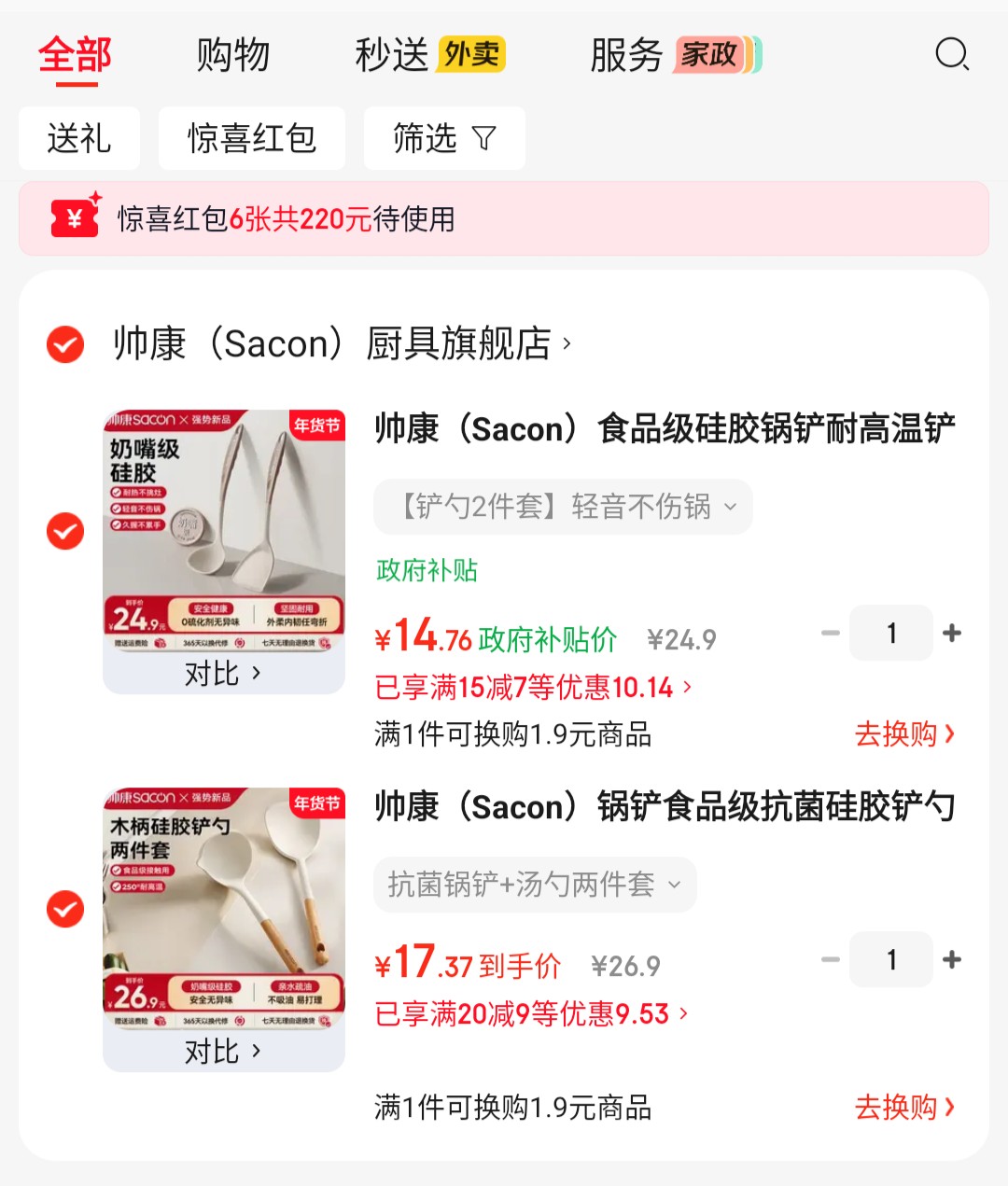Increase quantity of the ¥14.76 spatula set
Image resolution: width=1008 pixels, height=1186 pixels.
coord(952,634)
